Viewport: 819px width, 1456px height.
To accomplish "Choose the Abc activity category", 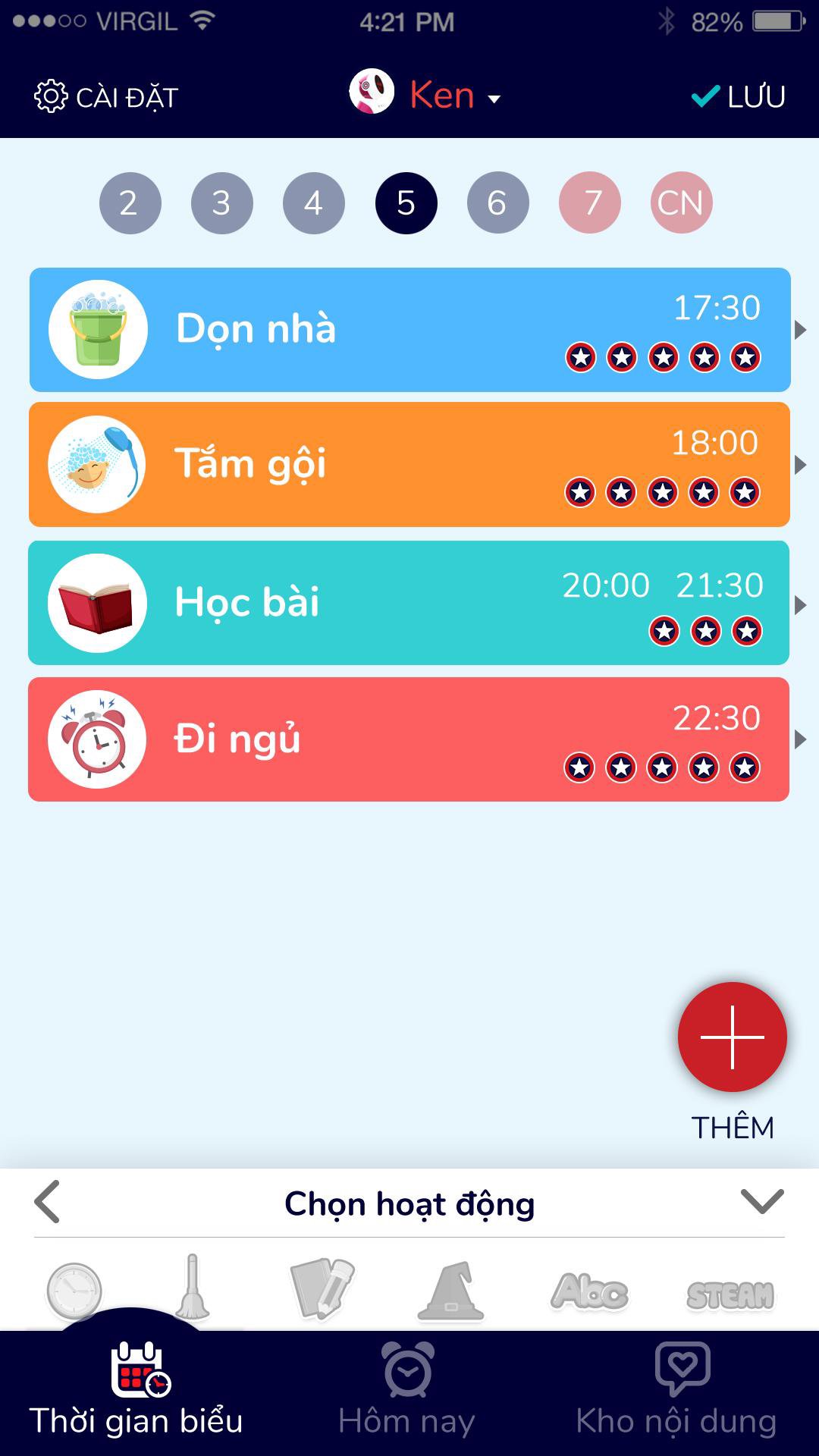I will [x=590, y=1291].
